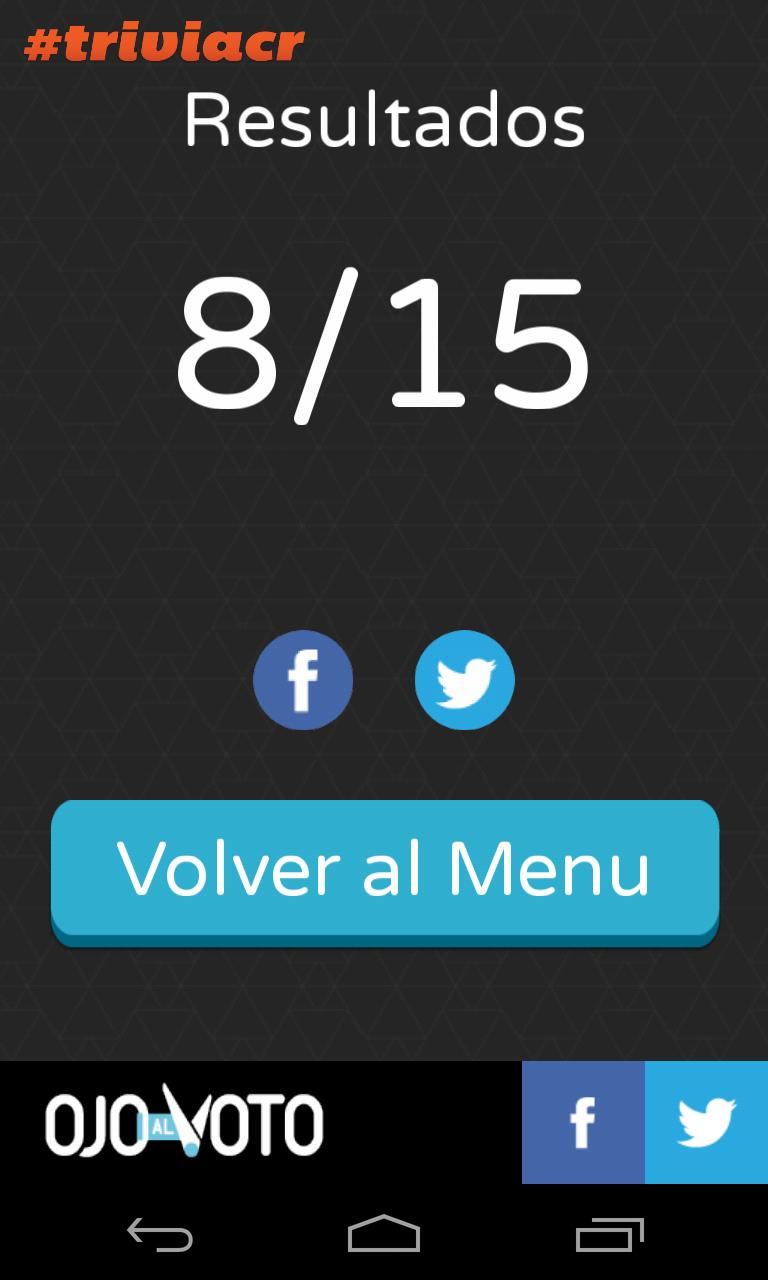Go to the system home screen

[x=384, y=1235]
